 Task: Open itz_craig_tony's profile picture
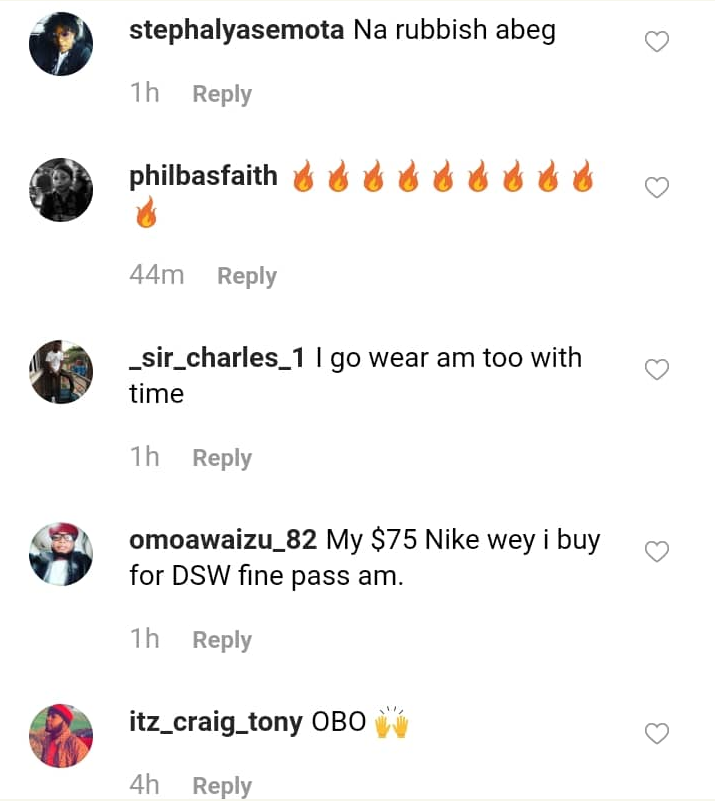pos(61,736)
